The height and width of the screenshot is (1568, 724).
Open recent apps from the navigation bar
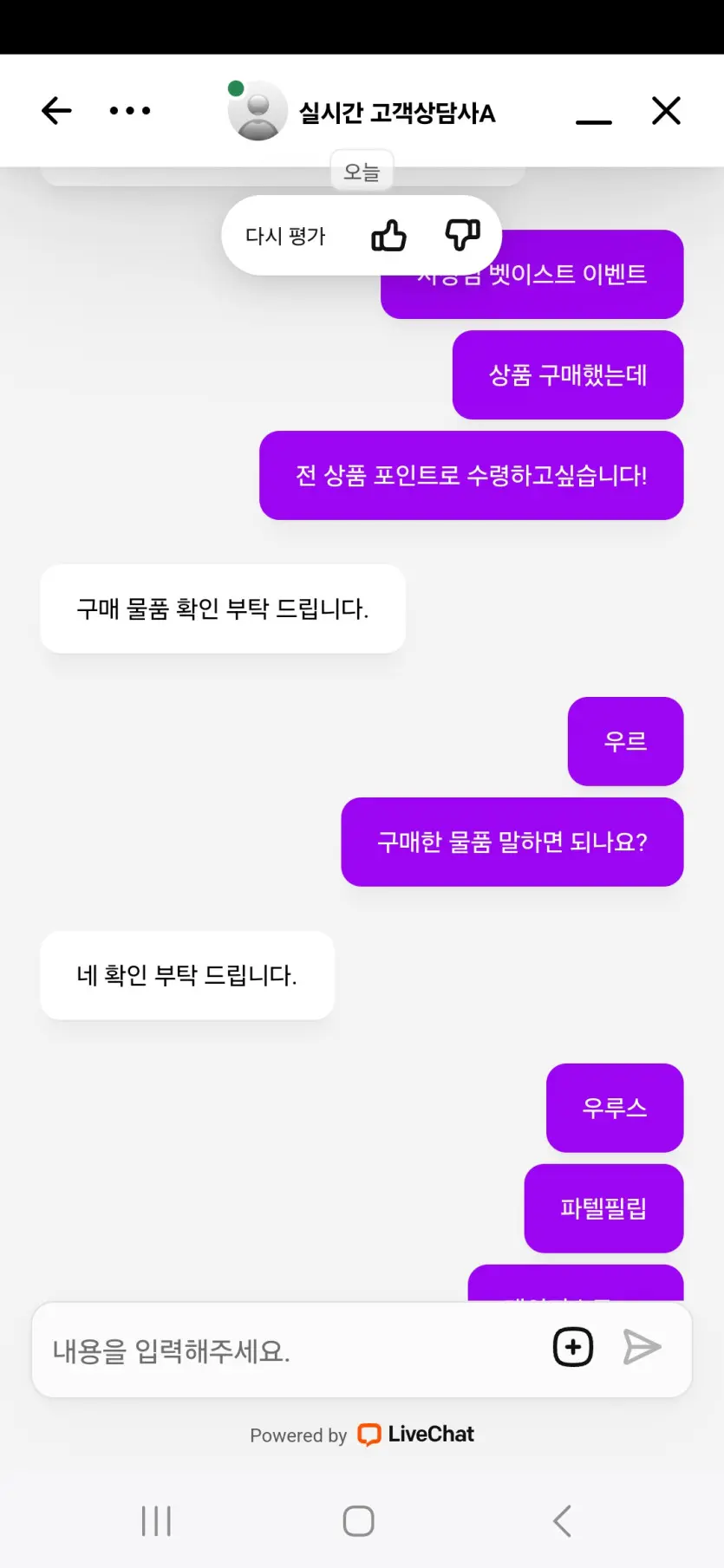(x=156, y=1521)
